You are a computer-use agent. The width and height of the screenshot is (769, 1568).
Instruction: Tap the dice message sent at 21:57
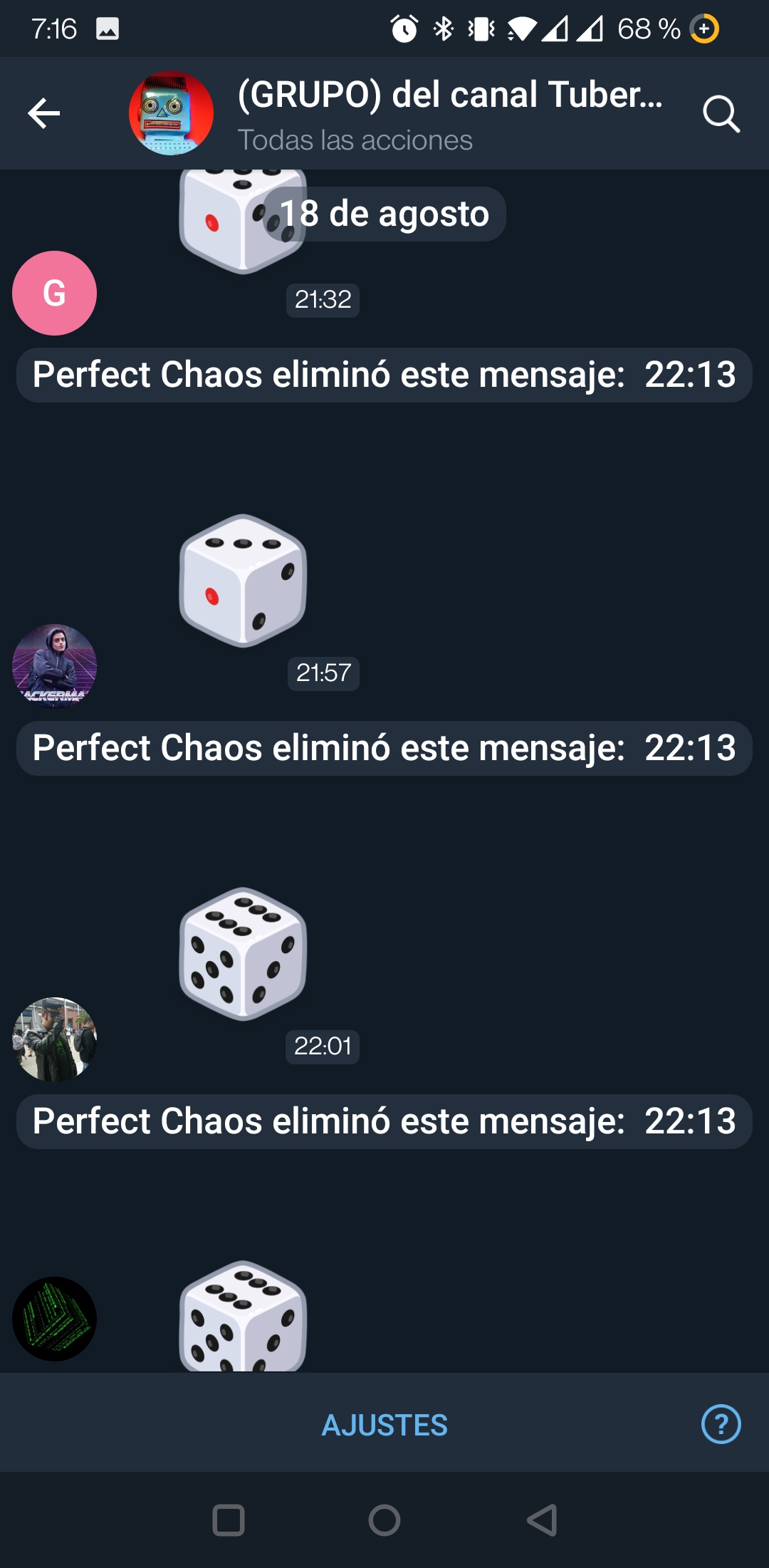[x=243, y=581]
